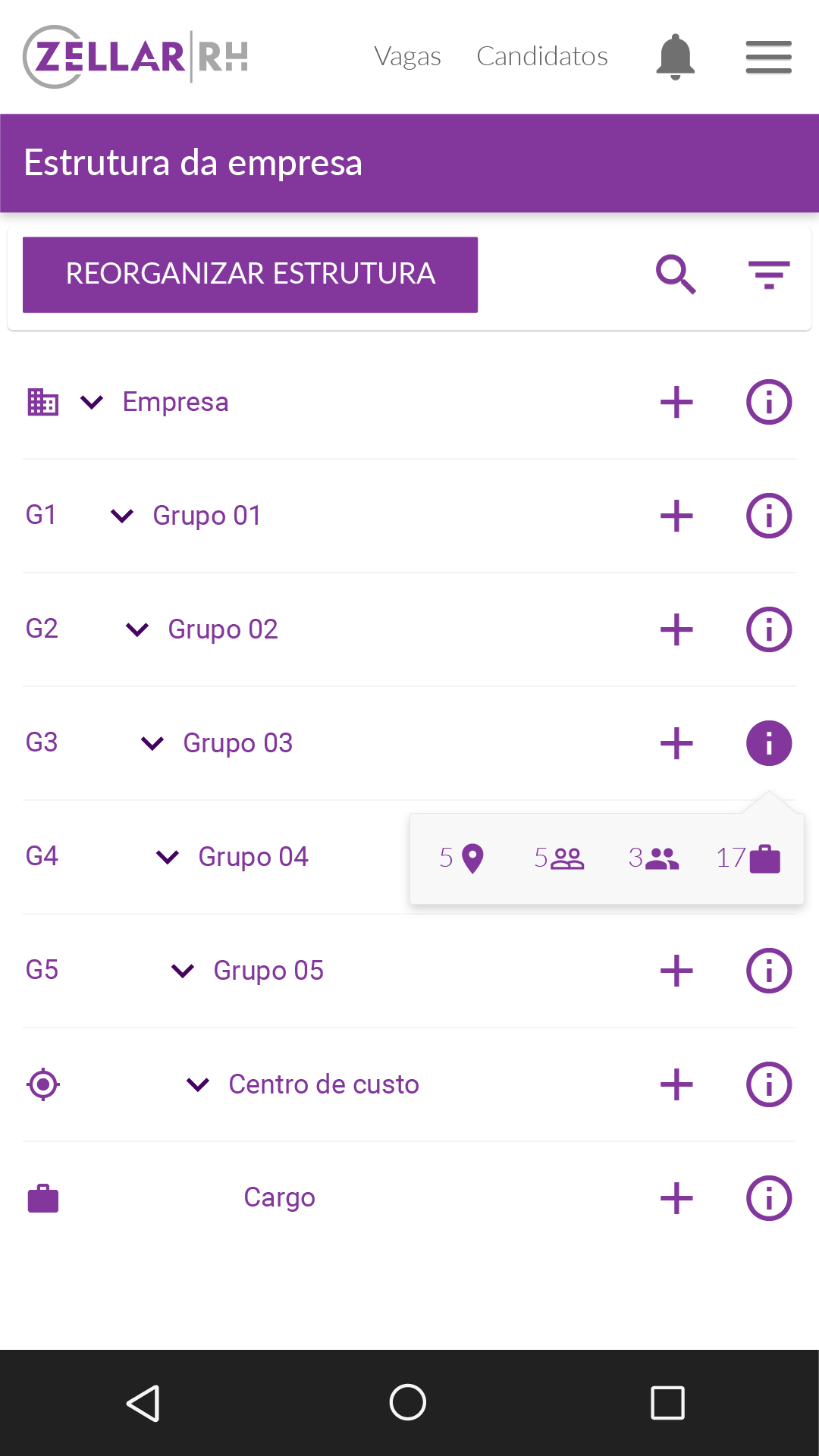Collapse the Grupo 03 chevron
The height and width of the screenshot is (1456, 819).
pos(152,743)
